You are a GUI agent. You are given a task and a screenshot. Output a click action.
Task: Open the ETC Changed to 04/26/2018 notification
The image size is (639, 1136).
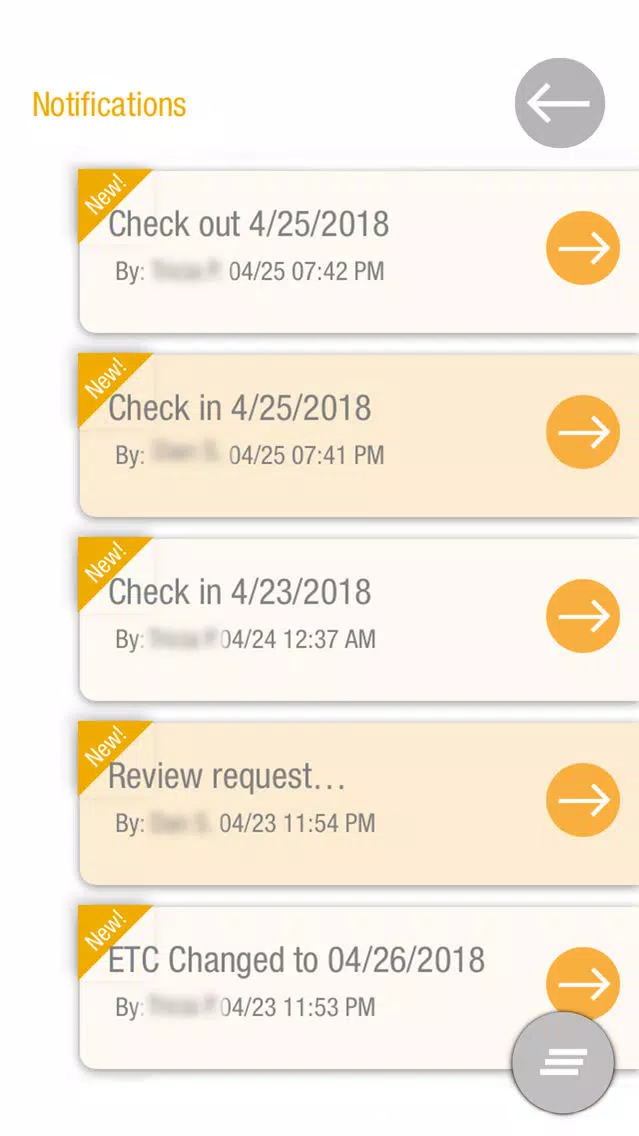click(359, 987)
